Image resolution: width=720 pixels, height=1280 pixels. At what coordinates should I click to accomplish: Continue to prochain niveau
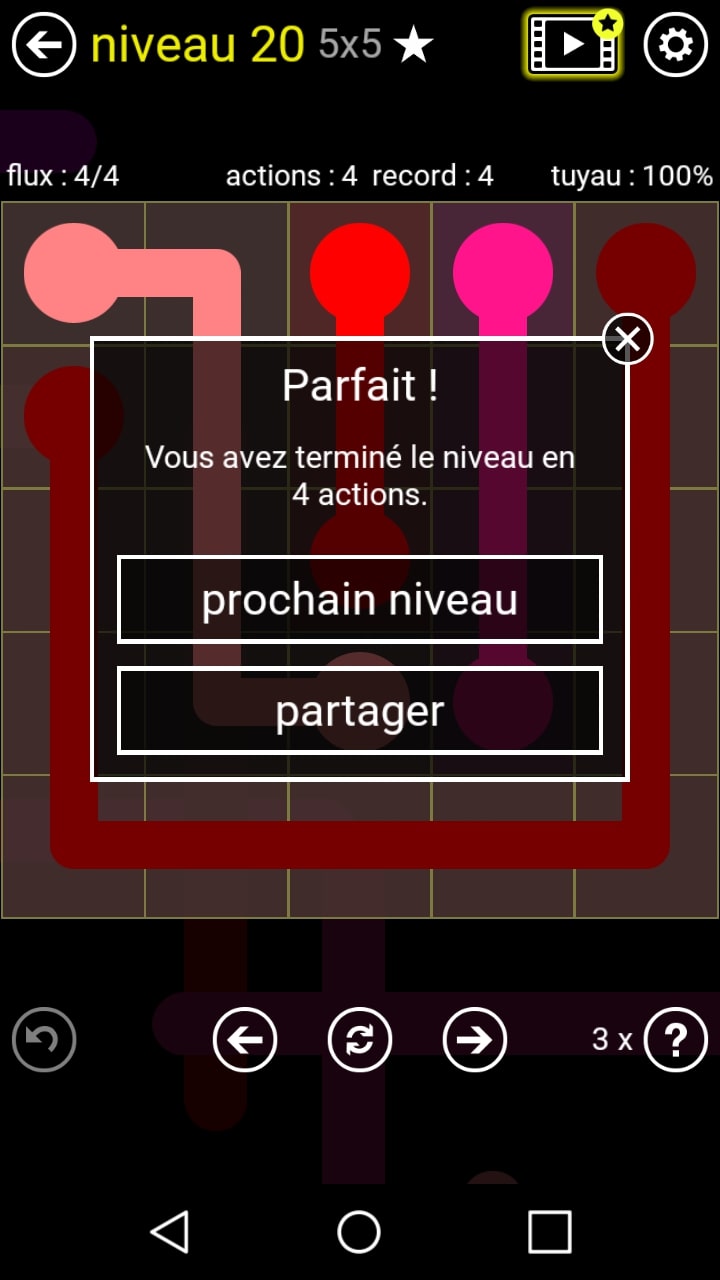(x=360, y=599)
